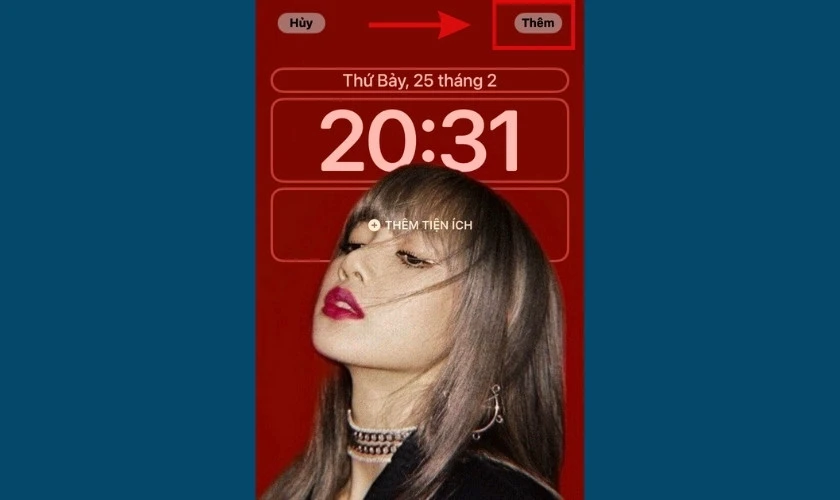The width and height of the screenshot is (840, 500).
Task: Select the 20:31 clock to change its style
Action: click(419, 140)
